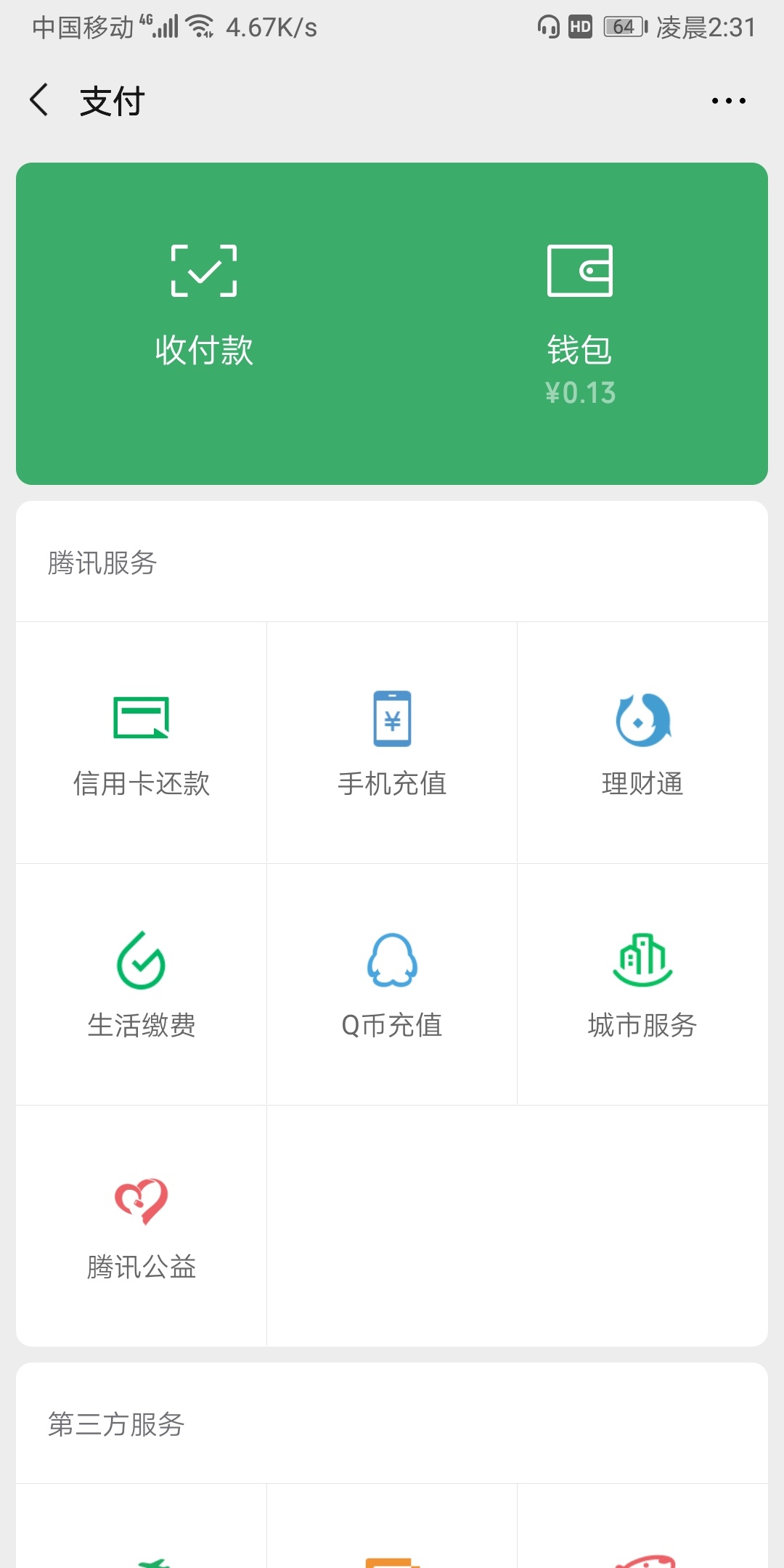Viewport: 784px width, 1568px height.
Task: Open 生活缴费 bill payment
Action: (142, 984)
